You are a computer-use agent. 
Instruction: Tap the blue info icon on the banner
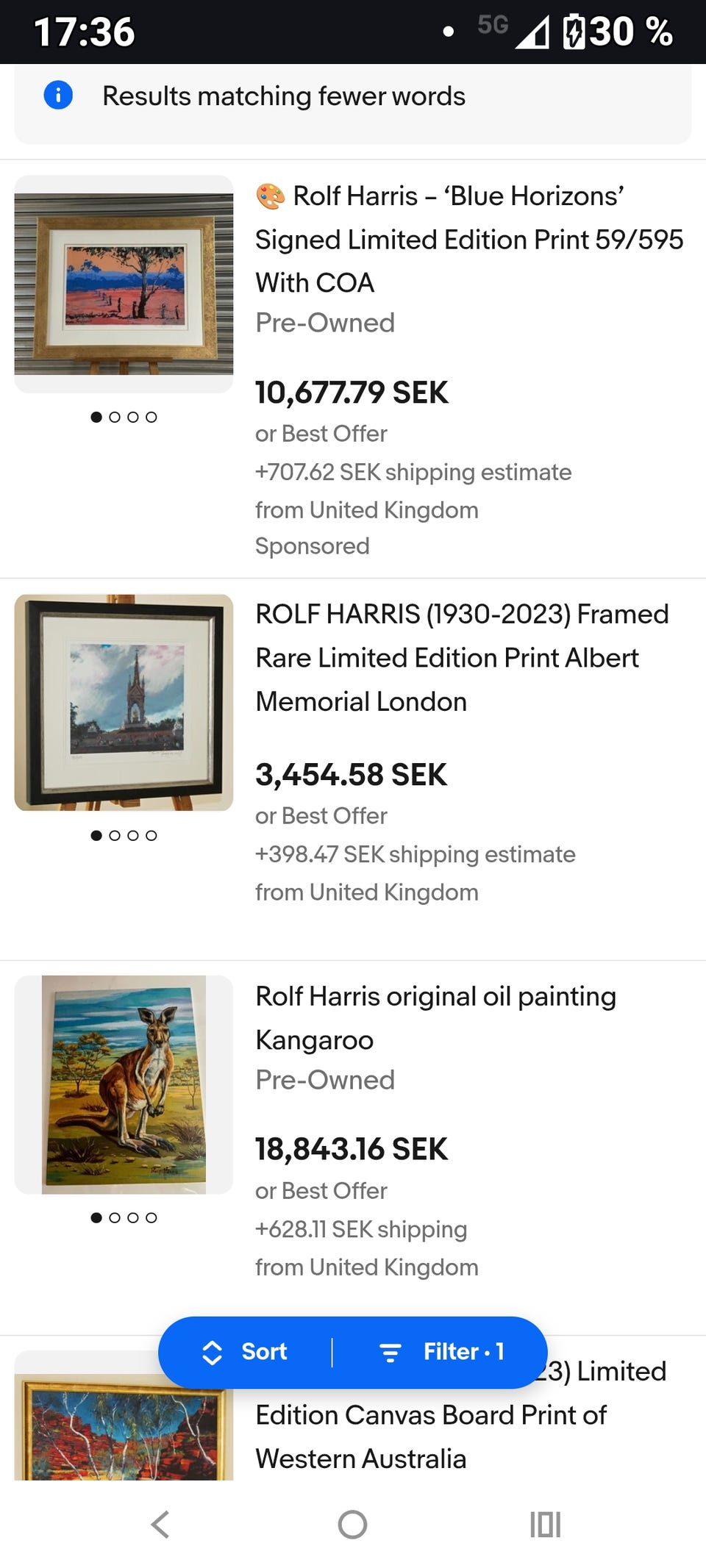pos(58,95)
